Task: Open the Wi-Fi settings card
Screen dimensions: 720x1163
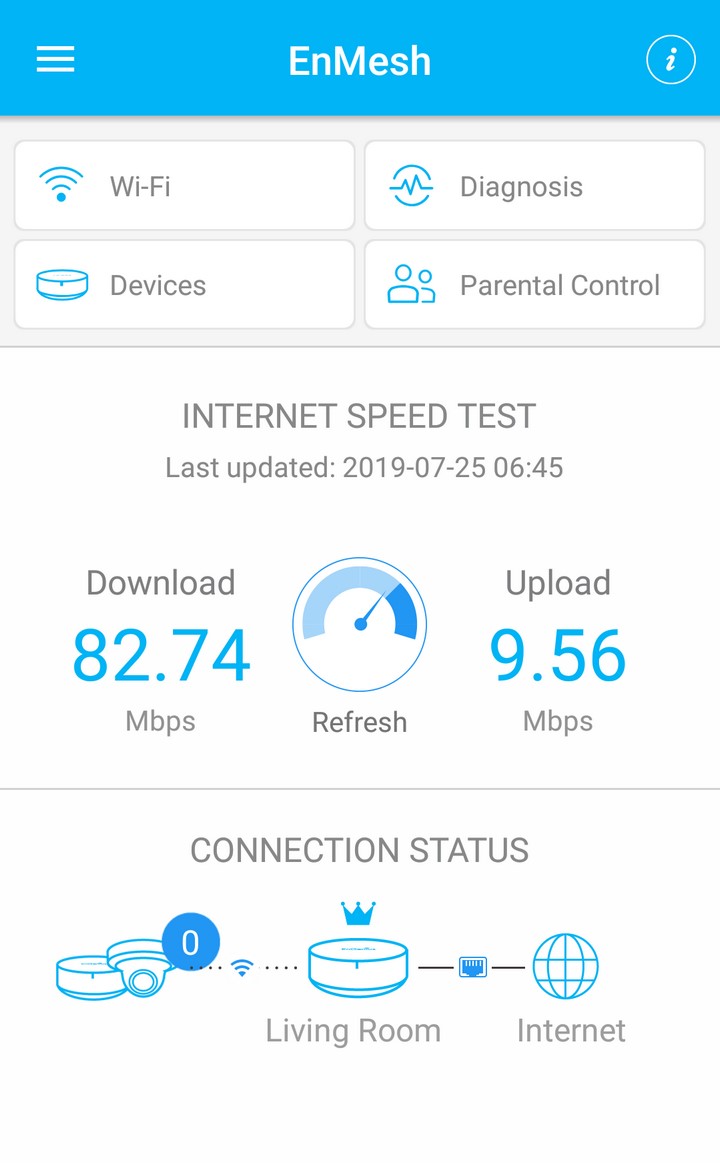Action: [184, 185]
